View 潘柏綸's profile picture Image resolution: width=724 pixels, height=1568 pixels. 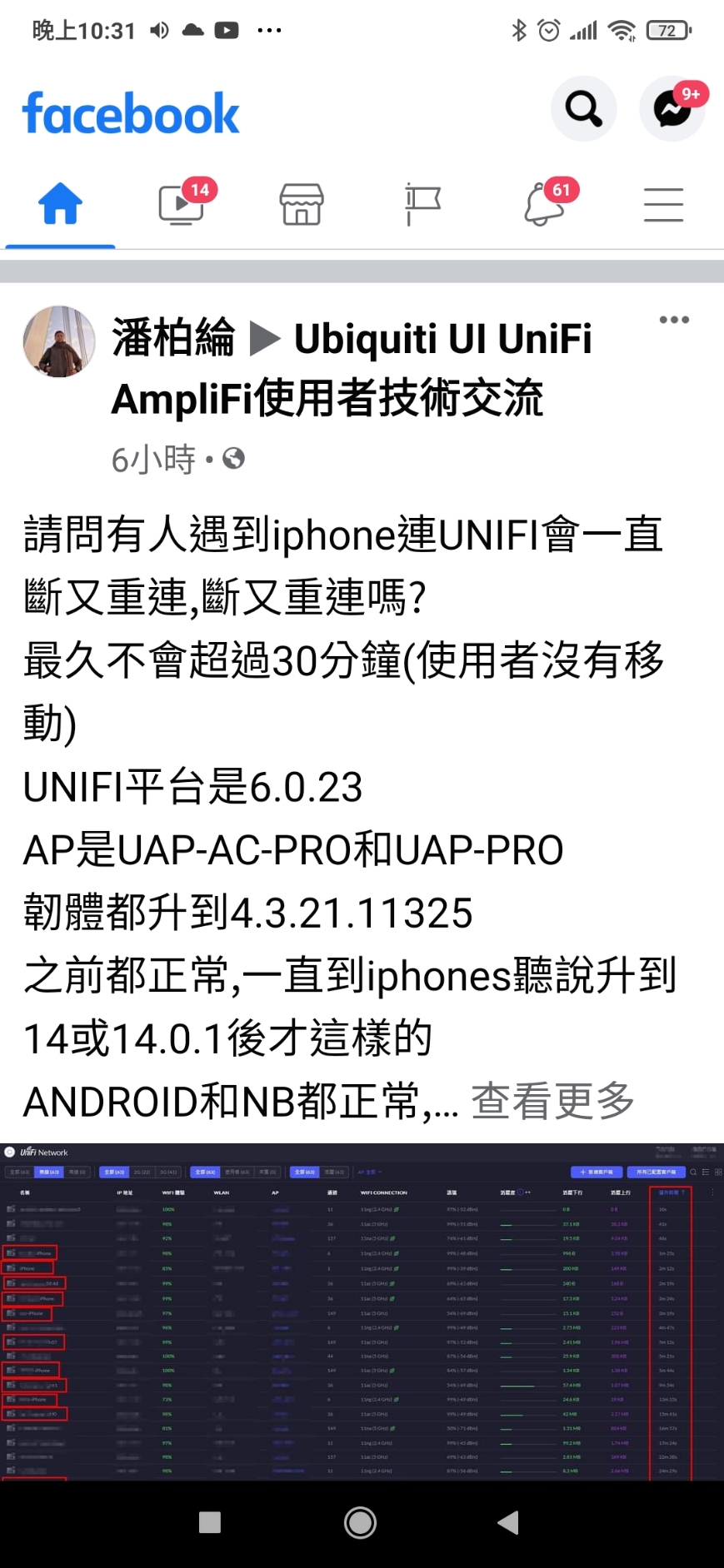58,341
